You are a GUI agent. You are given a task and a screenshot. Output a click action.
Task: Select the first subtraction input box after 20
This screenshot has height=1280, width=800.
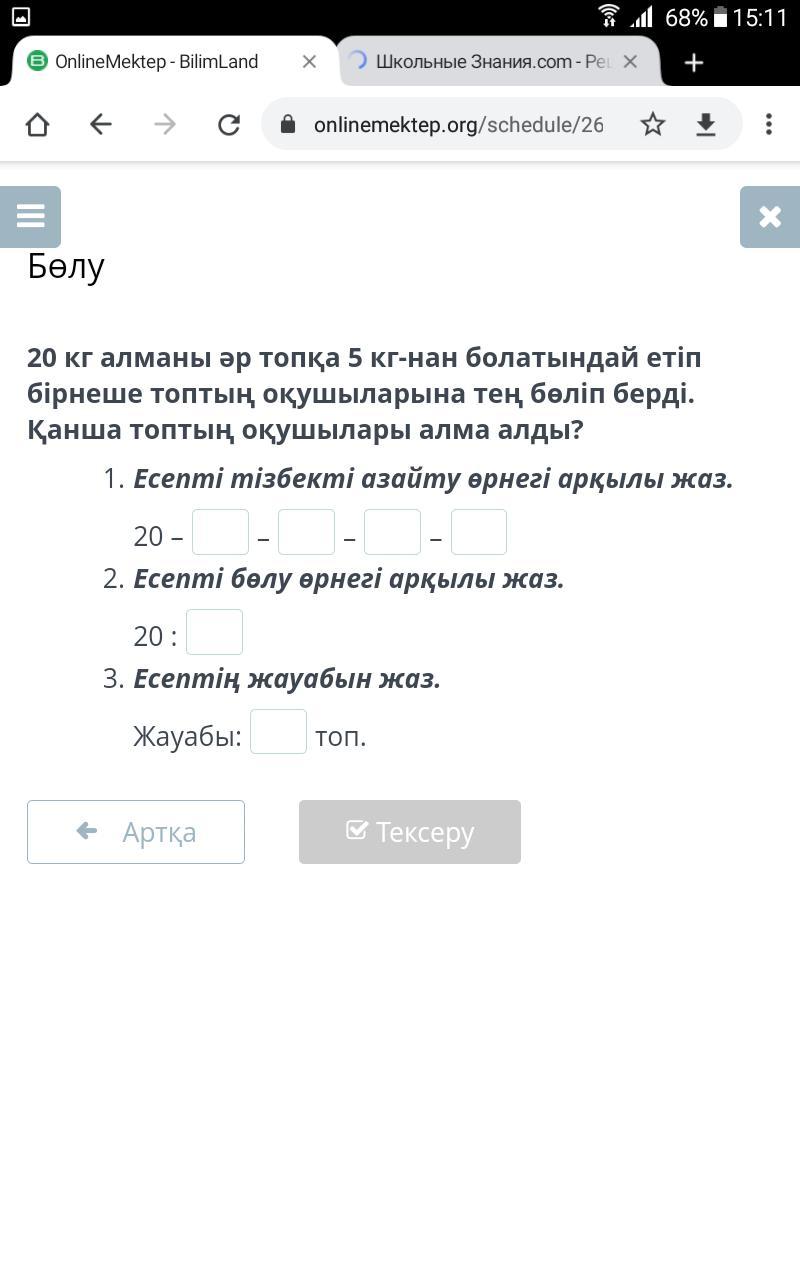220,532
